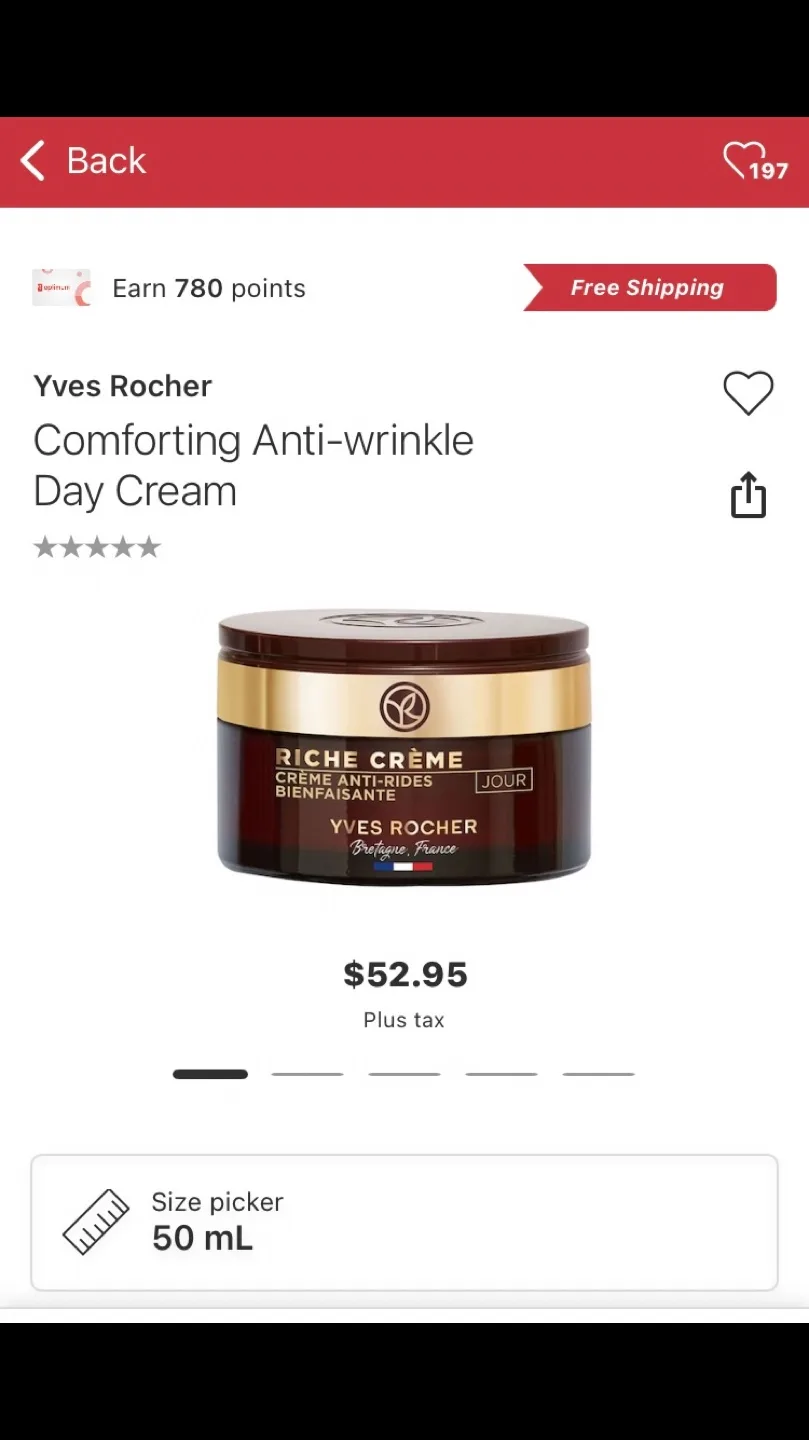
Task: Open the five-star rating reviews
Action: 97,546
